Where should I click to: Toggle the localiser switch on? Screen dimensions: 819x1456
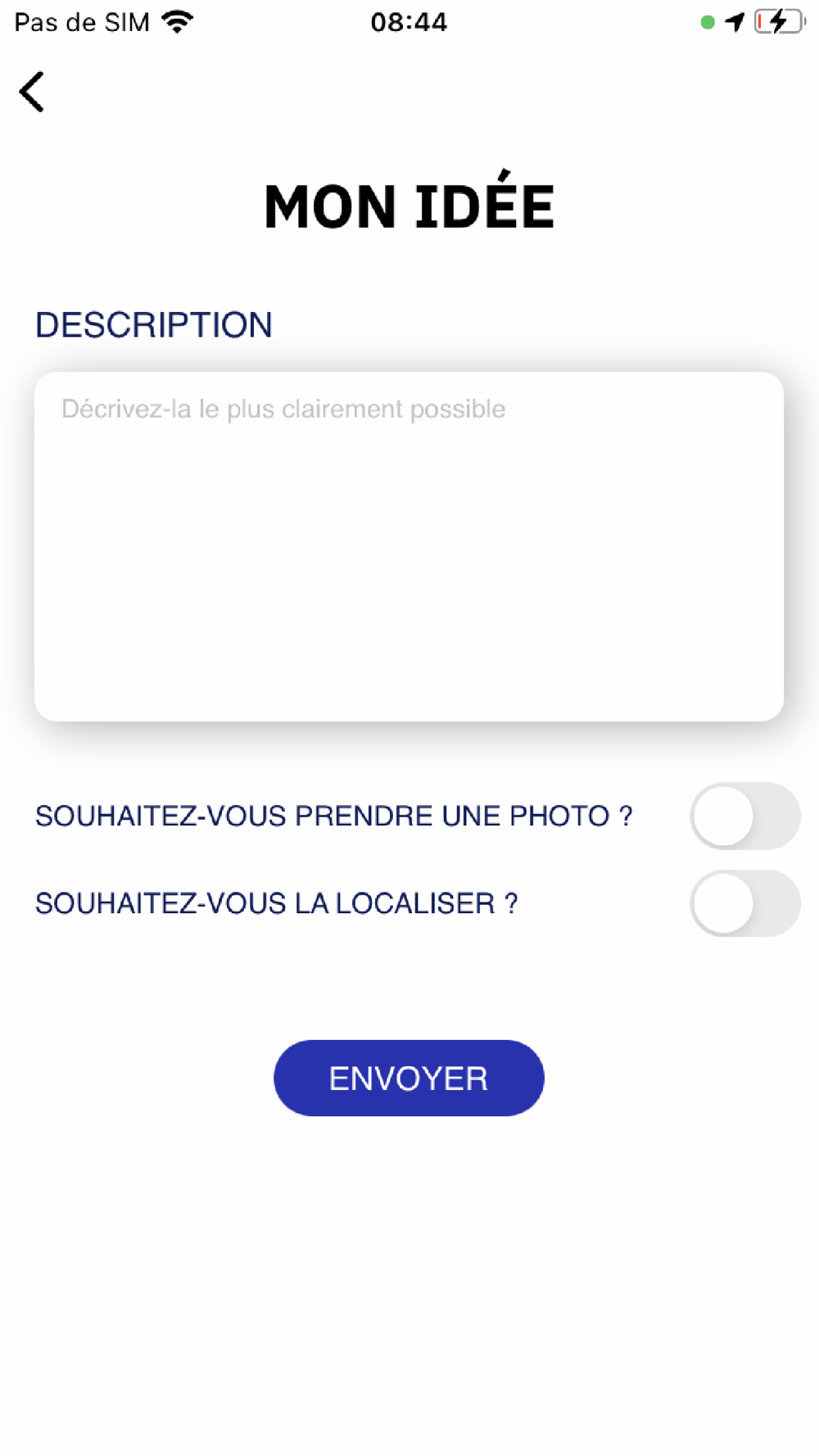744,903
